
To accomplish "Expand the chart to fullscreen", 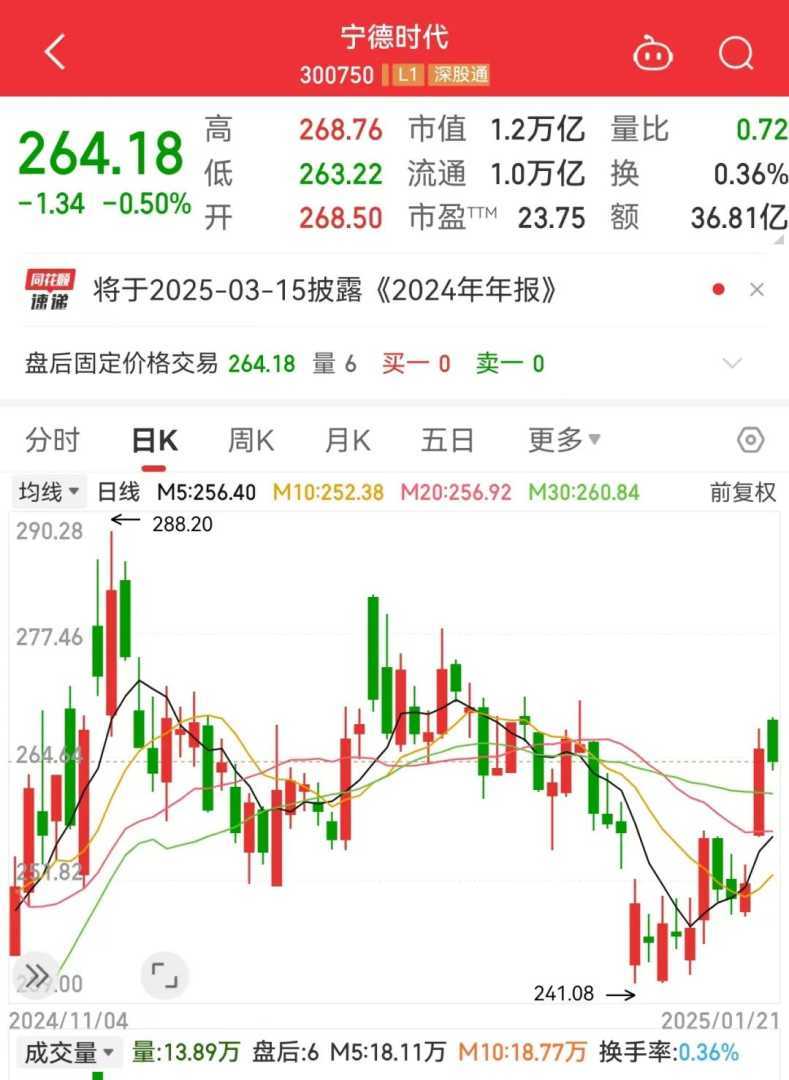I will [x=164, y=975].
